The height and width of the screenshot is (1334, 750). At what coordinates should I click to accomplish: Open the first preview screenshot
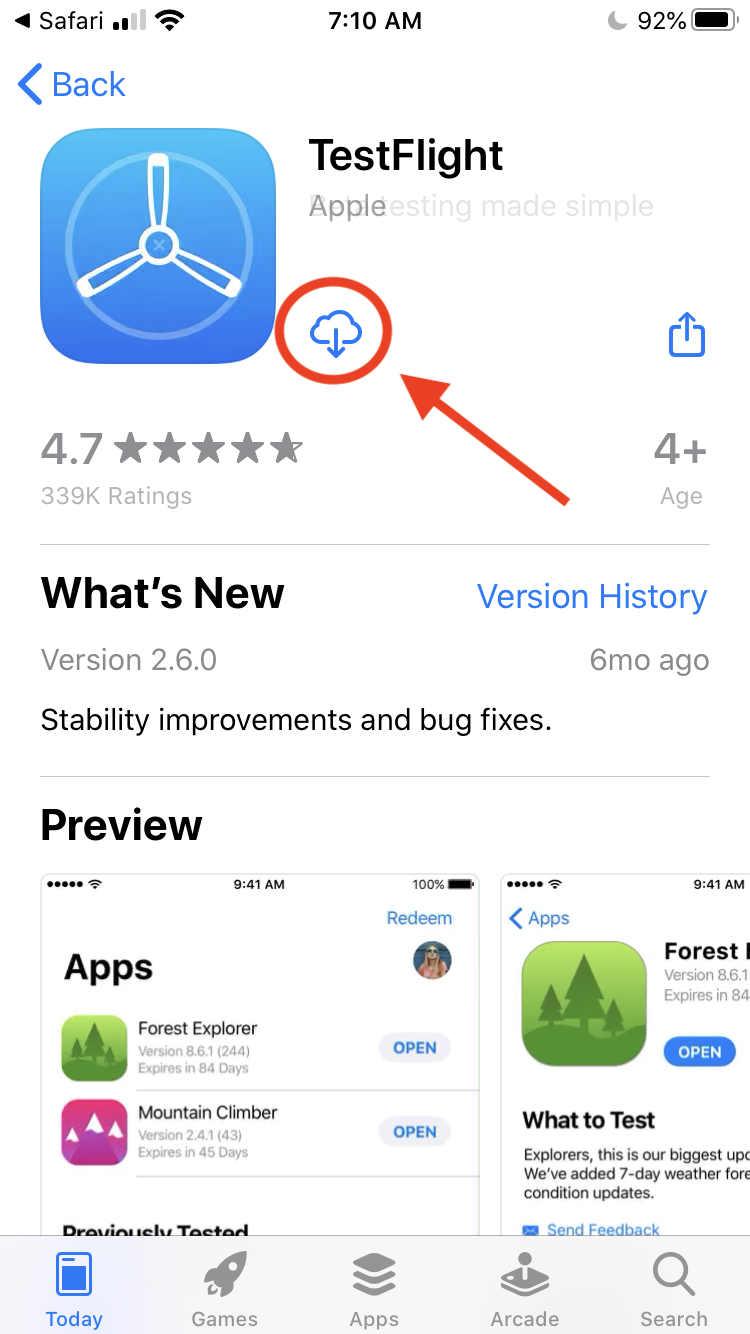pos(260,1055)
